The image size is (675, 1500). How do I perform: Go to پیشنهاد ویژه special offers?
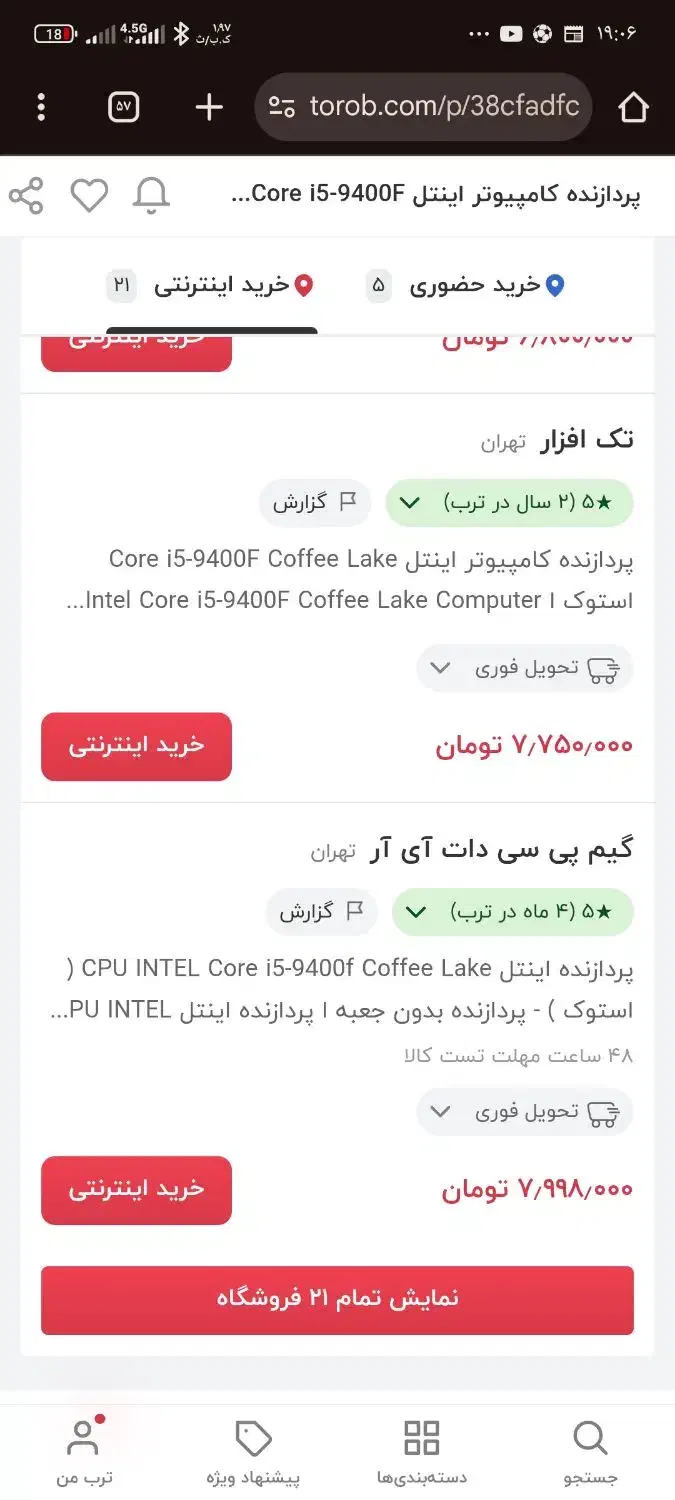click(x=253, y=1453)
